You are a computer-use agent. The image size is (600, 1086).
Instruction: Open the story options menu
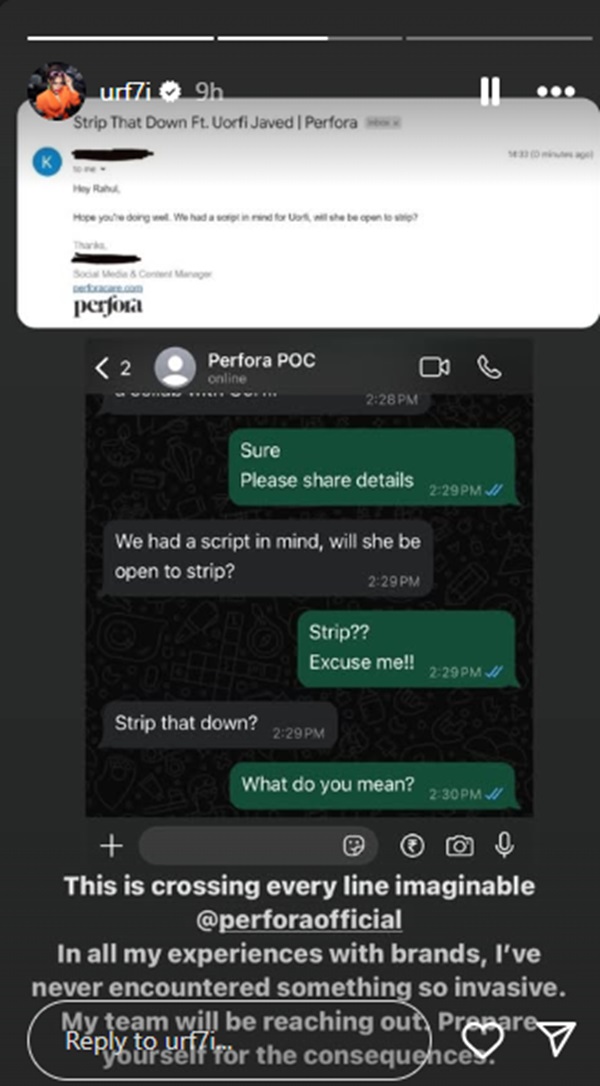pos(556,92)
